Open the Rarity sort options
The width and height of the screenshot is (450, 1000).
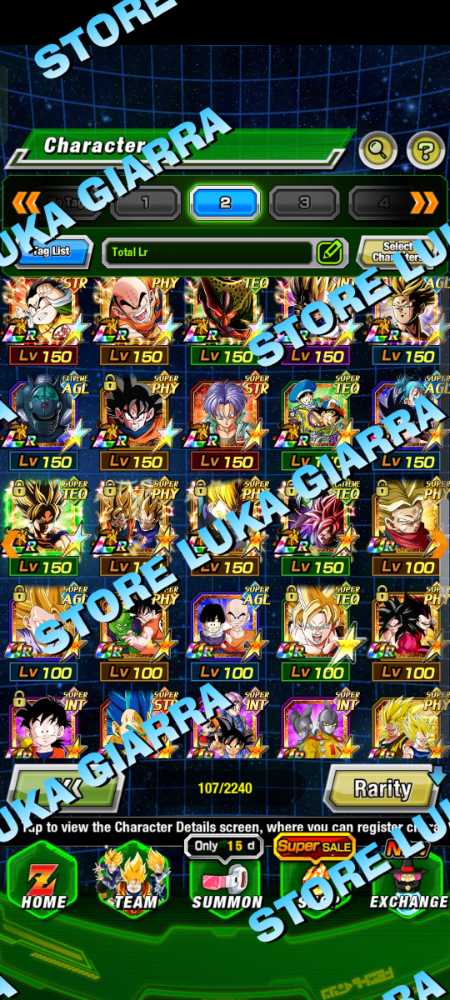point(381,789)
